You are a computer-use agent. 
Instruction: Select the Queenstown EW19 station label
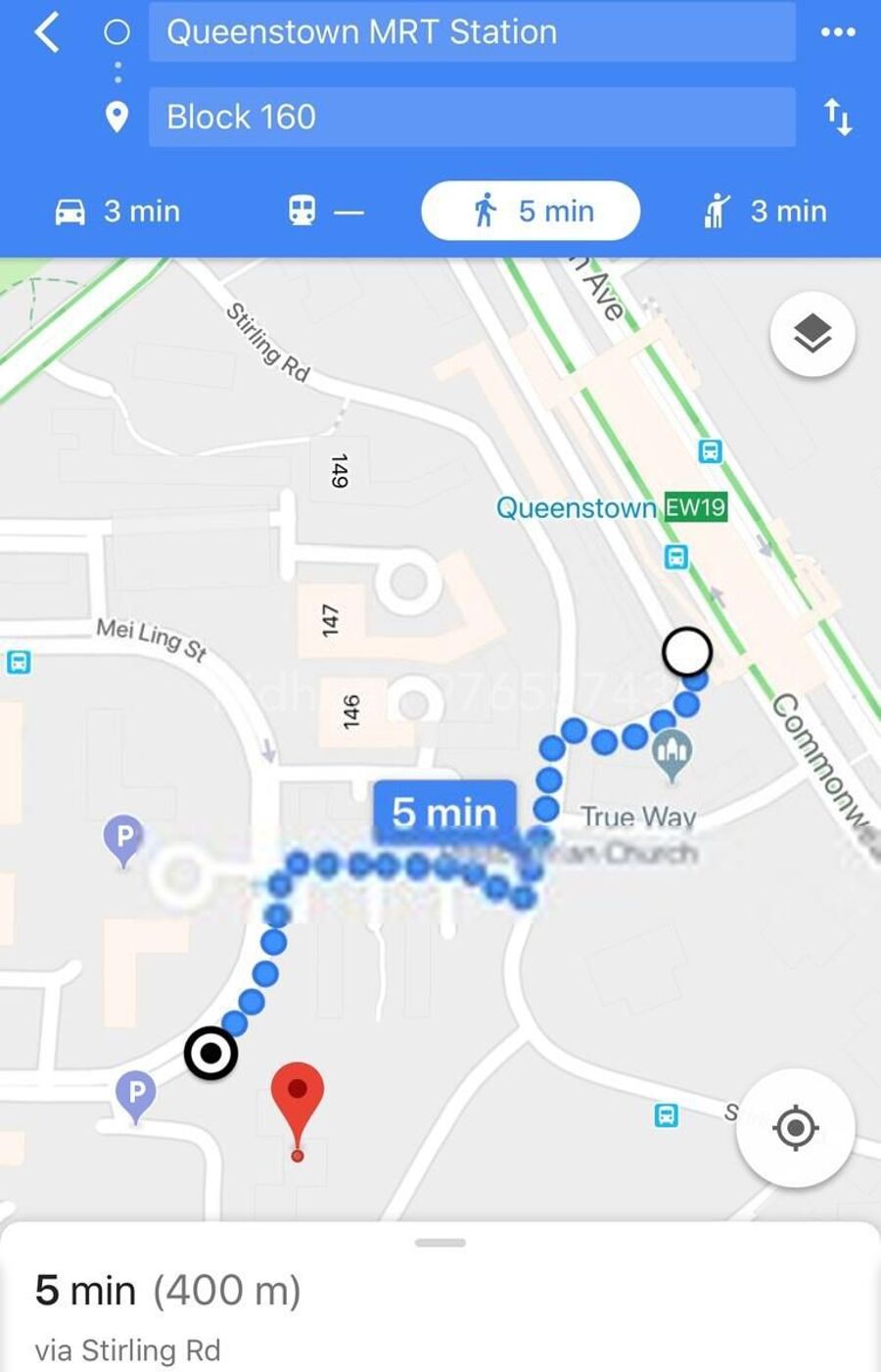tap(611, 507)
